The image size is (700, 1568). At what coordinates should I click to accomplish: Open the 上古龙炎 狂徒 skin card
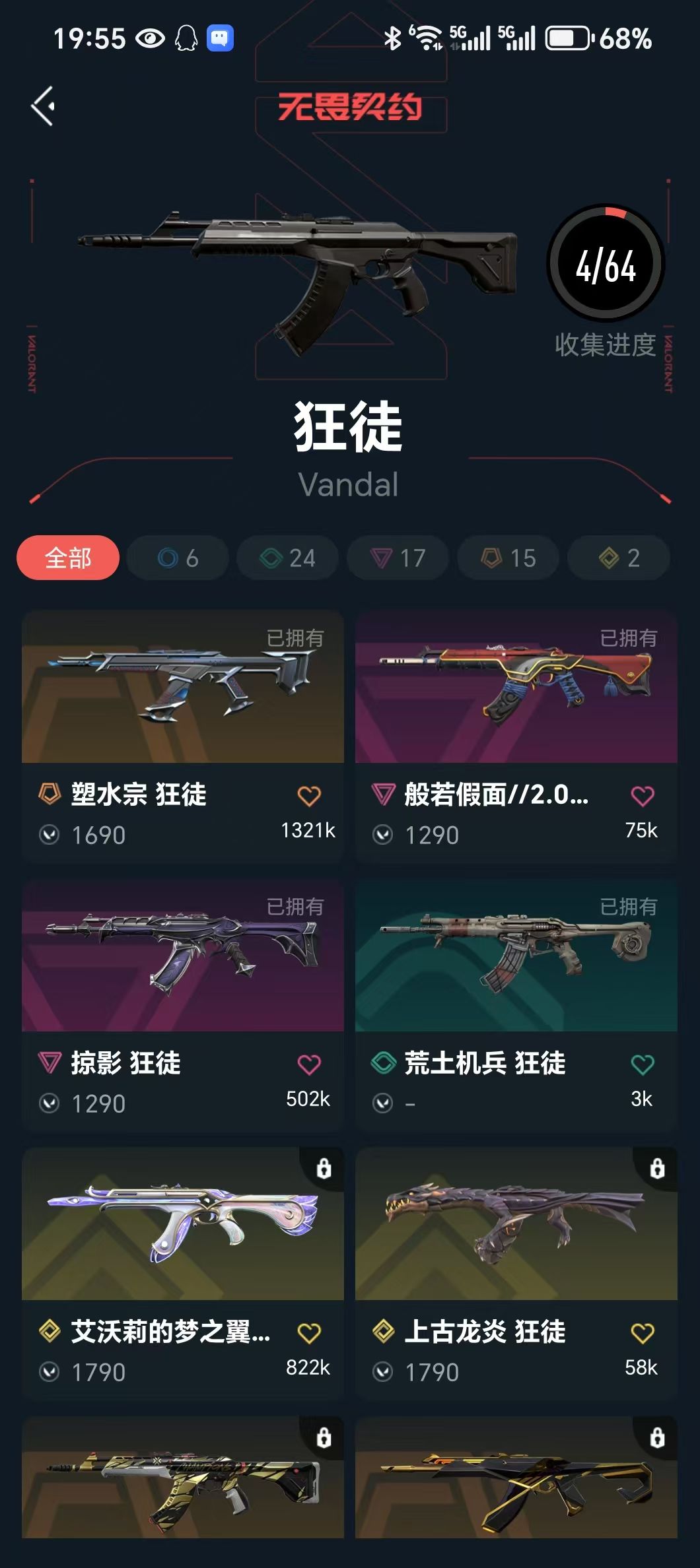pos(516,1274)
